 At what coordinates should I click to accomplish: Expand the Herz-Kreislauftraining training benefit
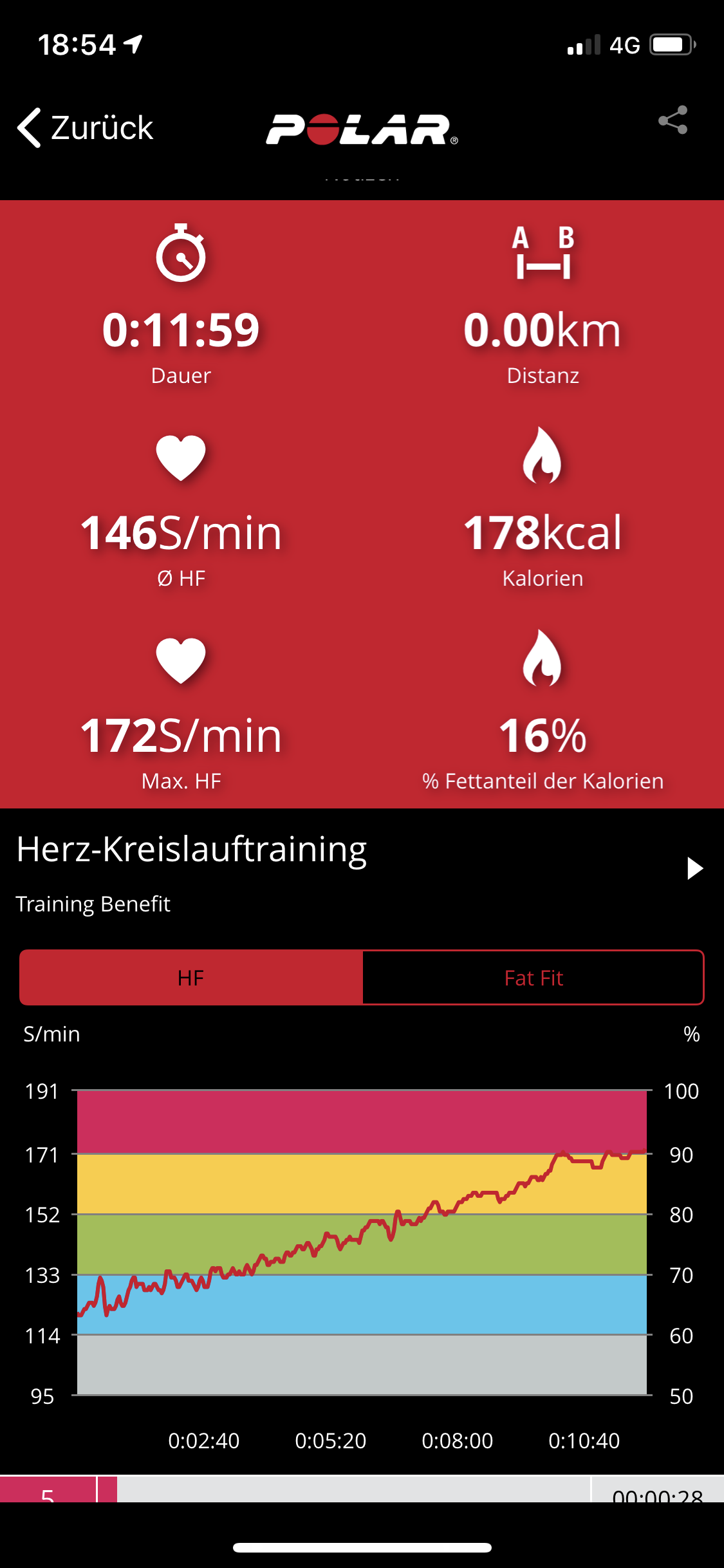[694, 868]
